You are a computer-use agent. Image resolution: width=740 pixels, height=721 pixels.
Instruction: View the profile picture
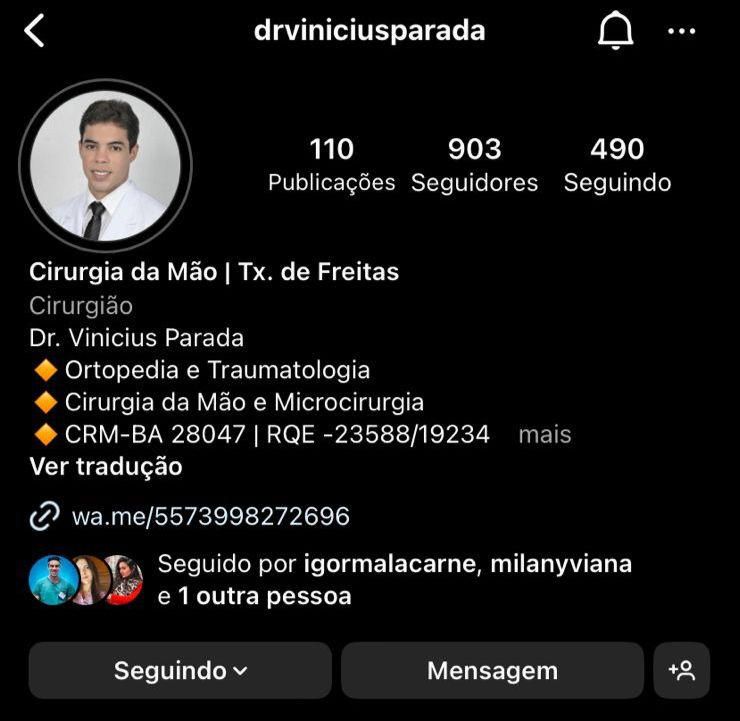pyautogui.click(x=105, y=166)
